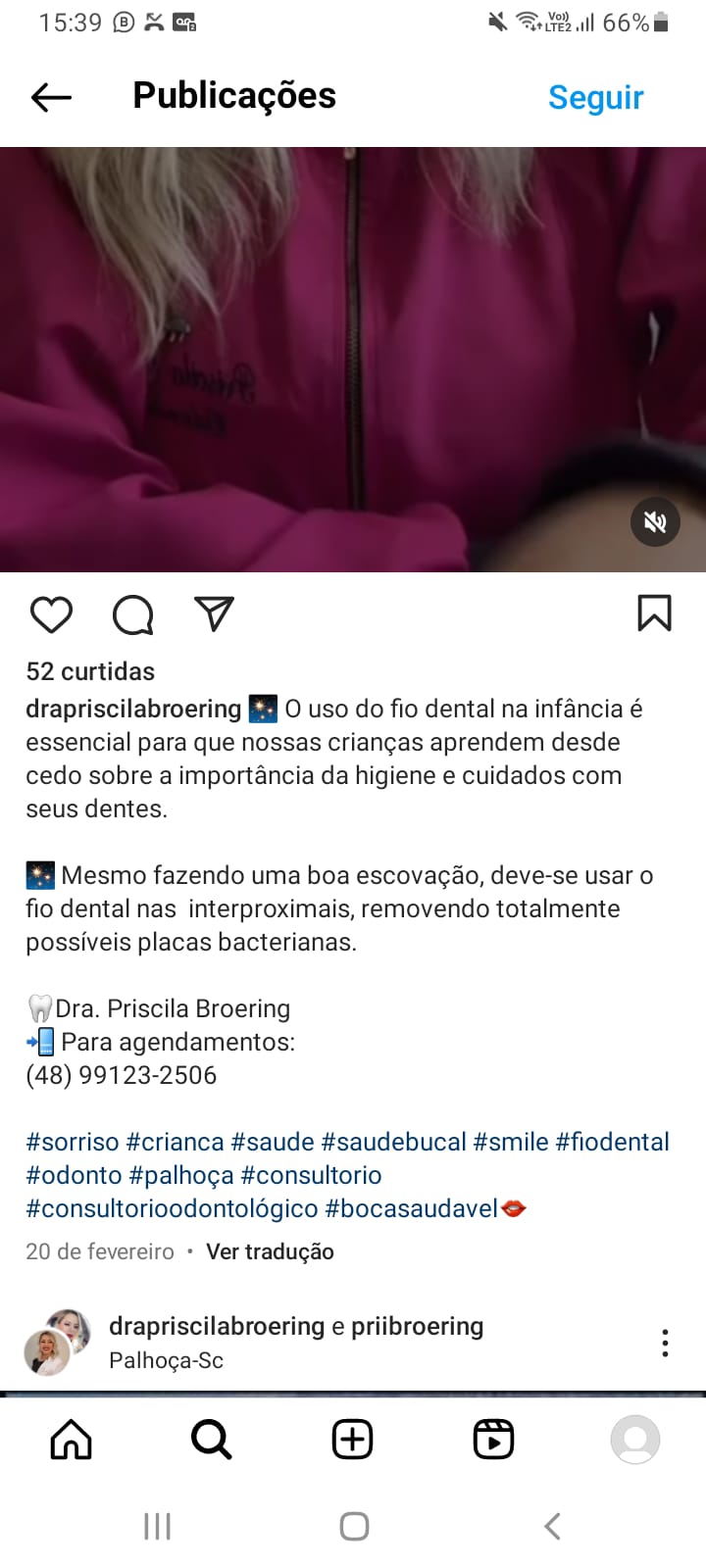Follow this account with Seguir

point(595,97)
